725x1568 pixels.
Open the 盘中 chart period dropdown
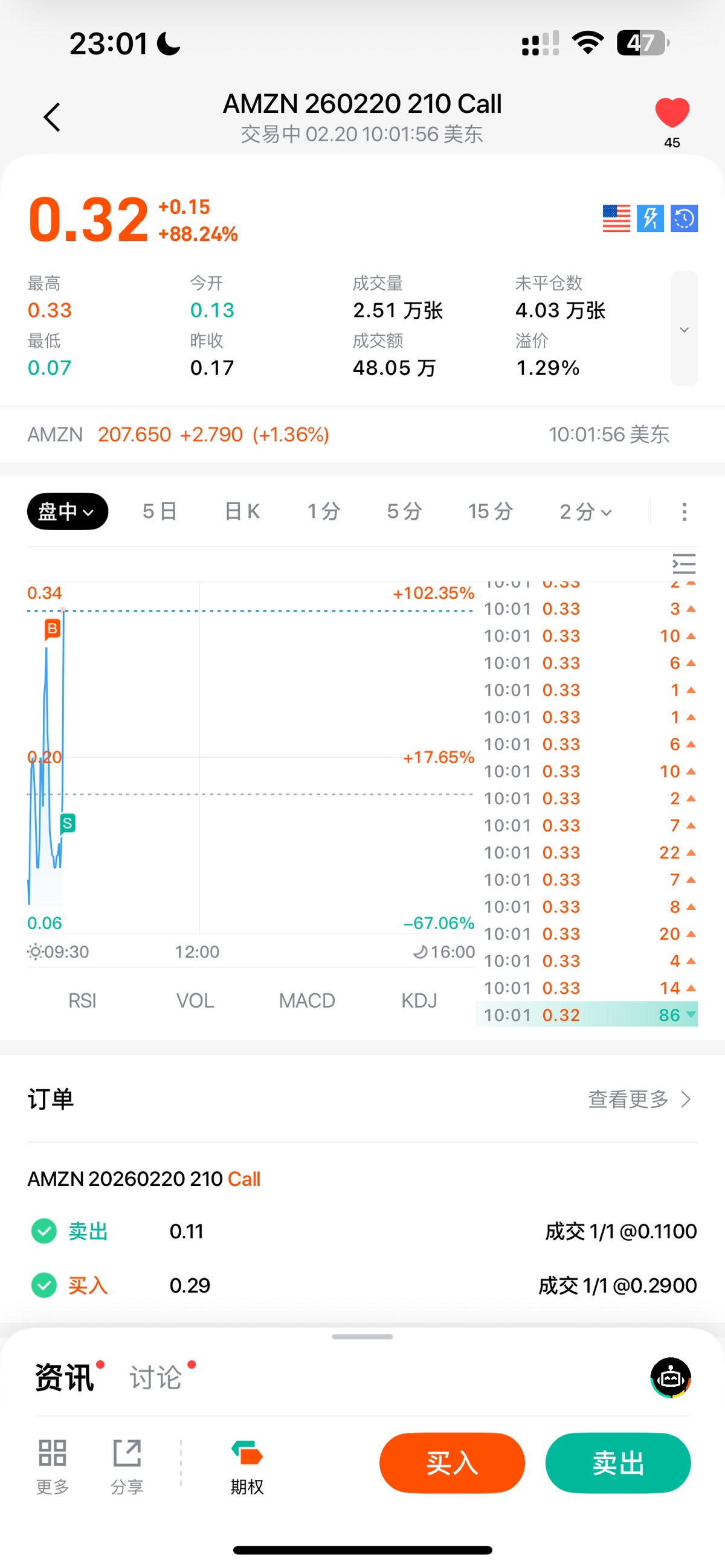click(x=68, y=511)
